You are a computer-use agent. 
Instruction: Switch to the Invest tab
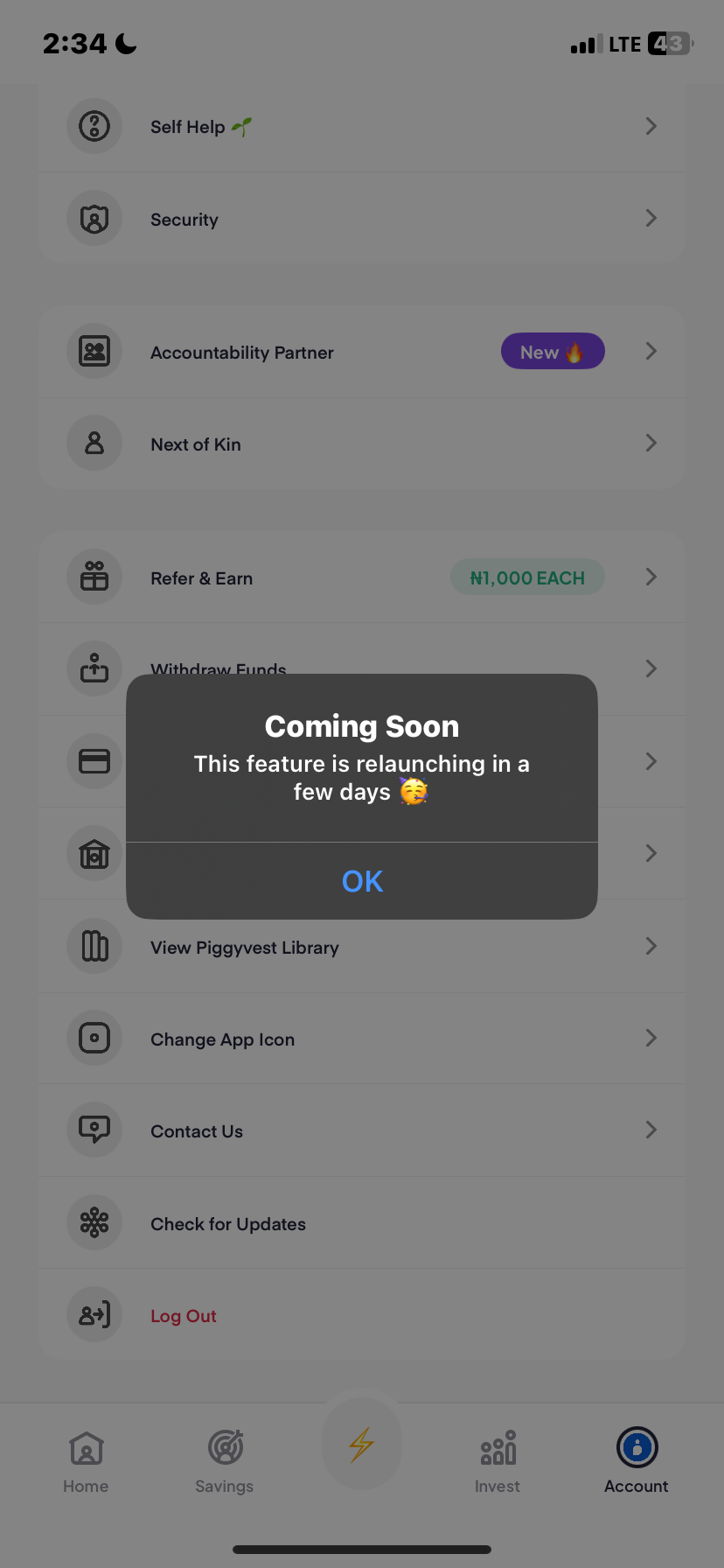click(498, 1460)
